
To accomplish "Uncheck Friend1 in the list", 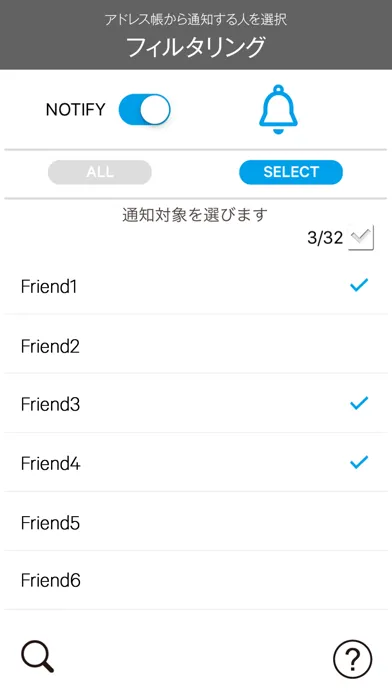I will 196,286.
